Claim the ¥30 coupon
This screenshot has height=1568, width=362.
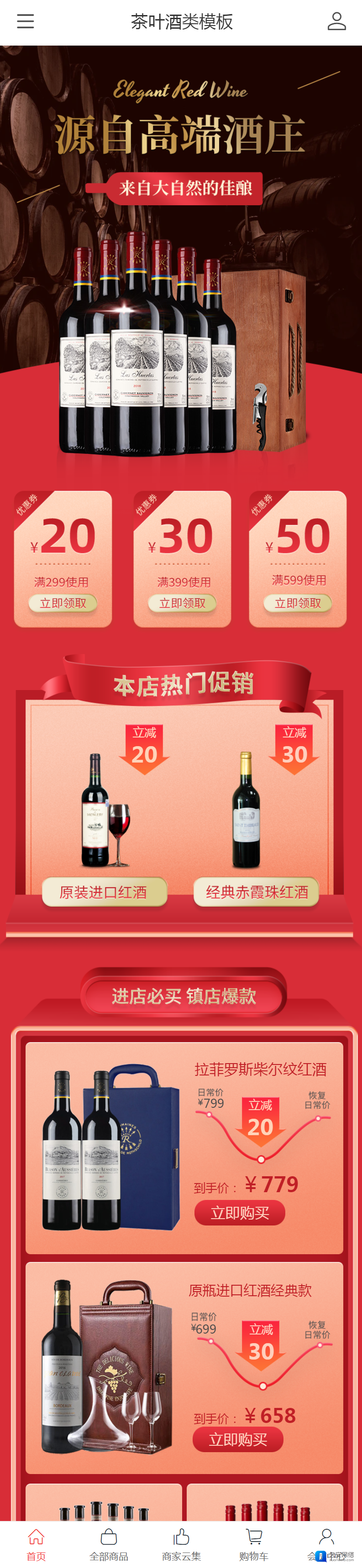coord(182,603)
